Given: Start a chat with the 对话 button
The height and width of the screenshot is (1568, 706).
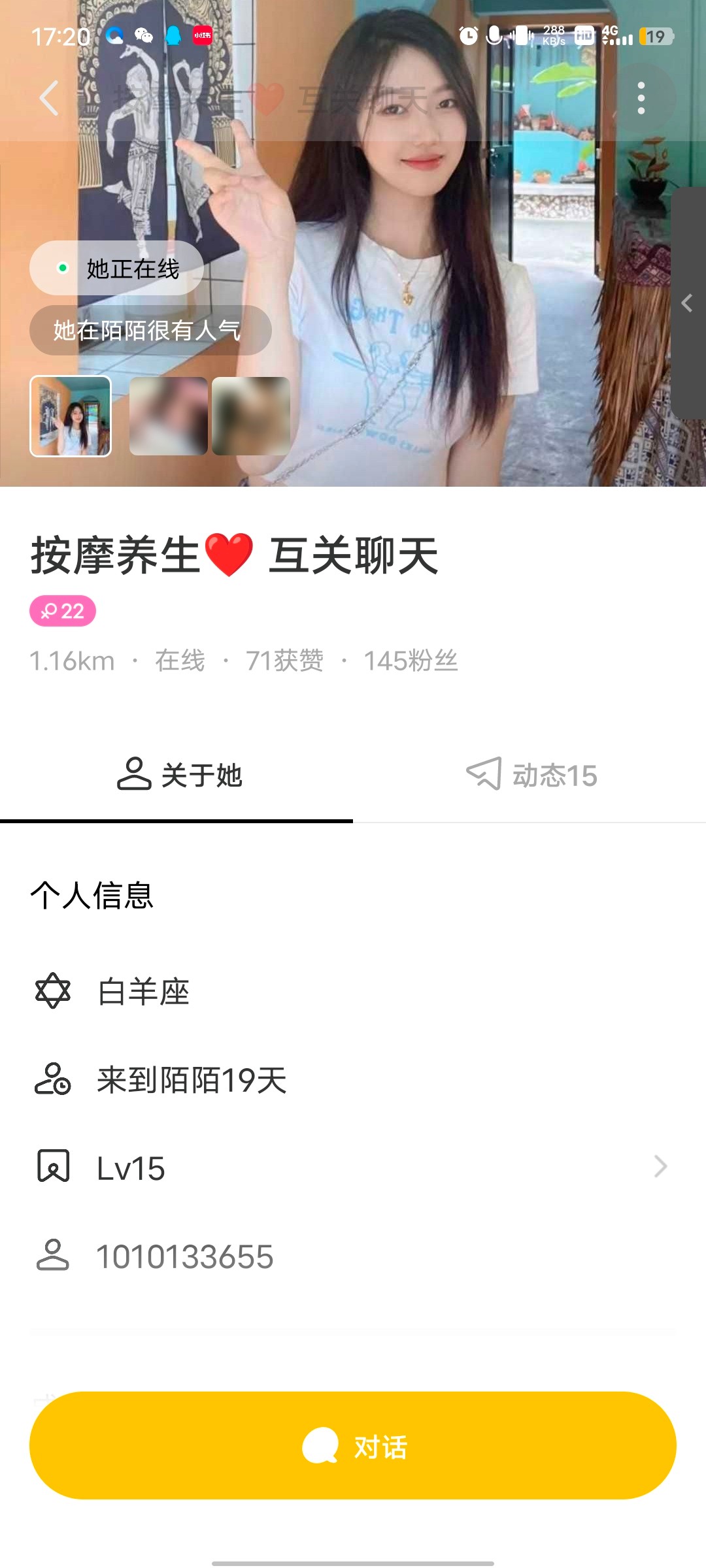Looking at the screenshot, I should [x=353, y=1446].
